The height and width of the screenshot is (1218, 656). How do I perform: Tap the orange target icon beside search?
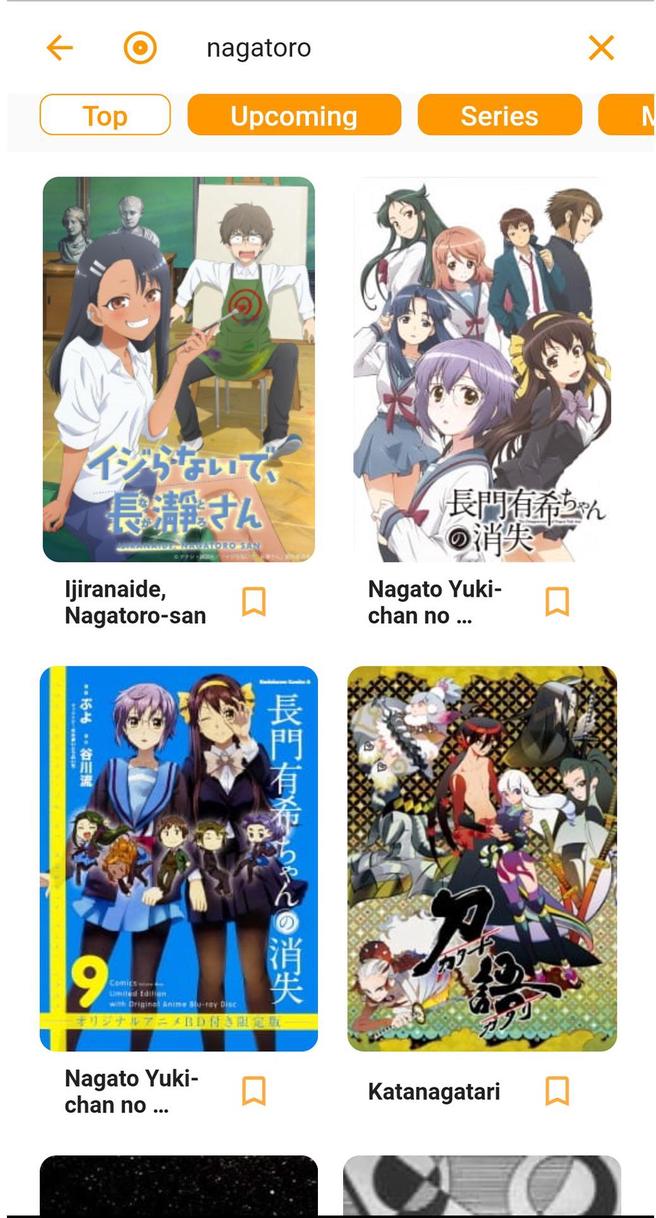(x=140, y=48)
